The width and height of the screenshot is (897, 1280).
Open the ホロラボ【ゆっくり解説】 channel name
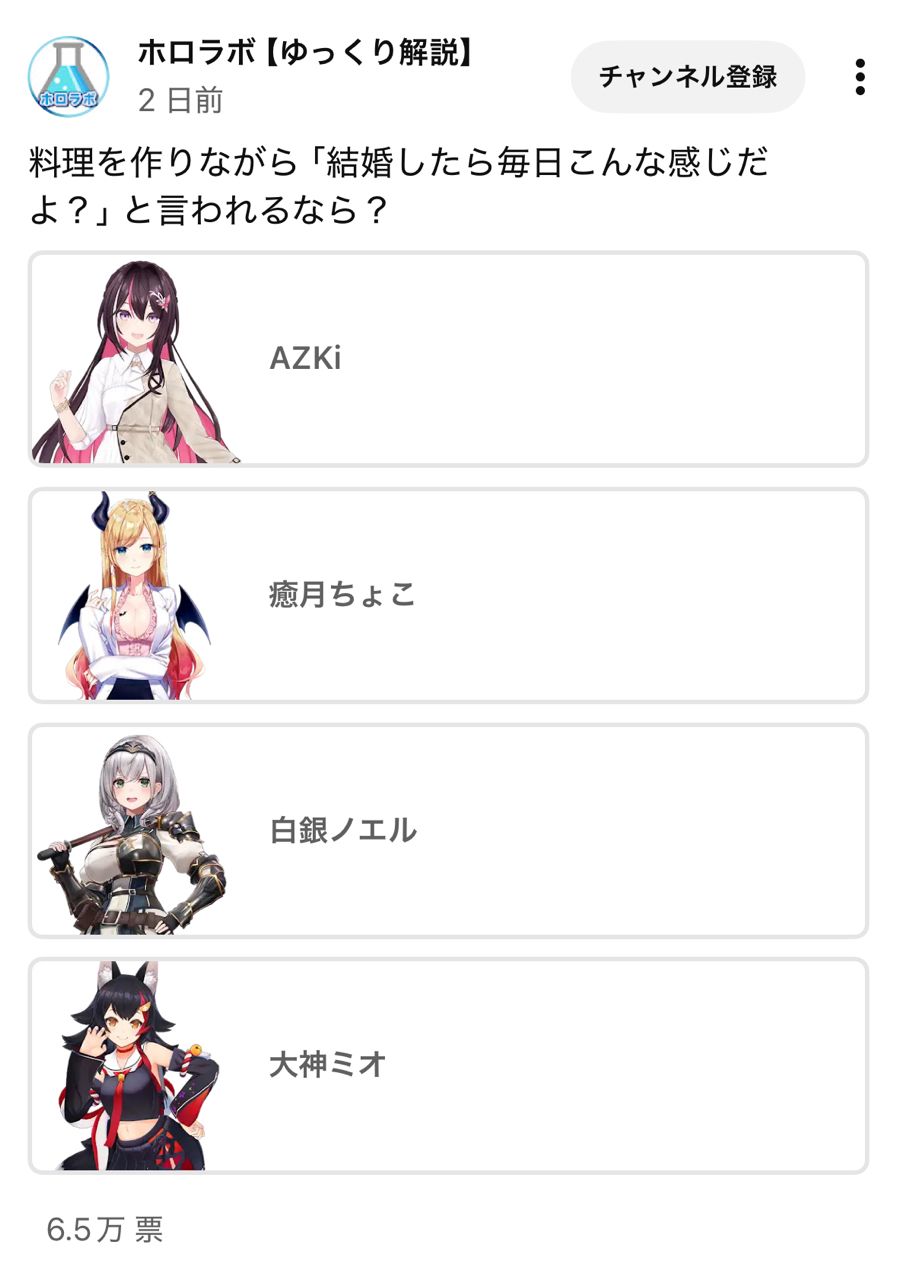304,53
